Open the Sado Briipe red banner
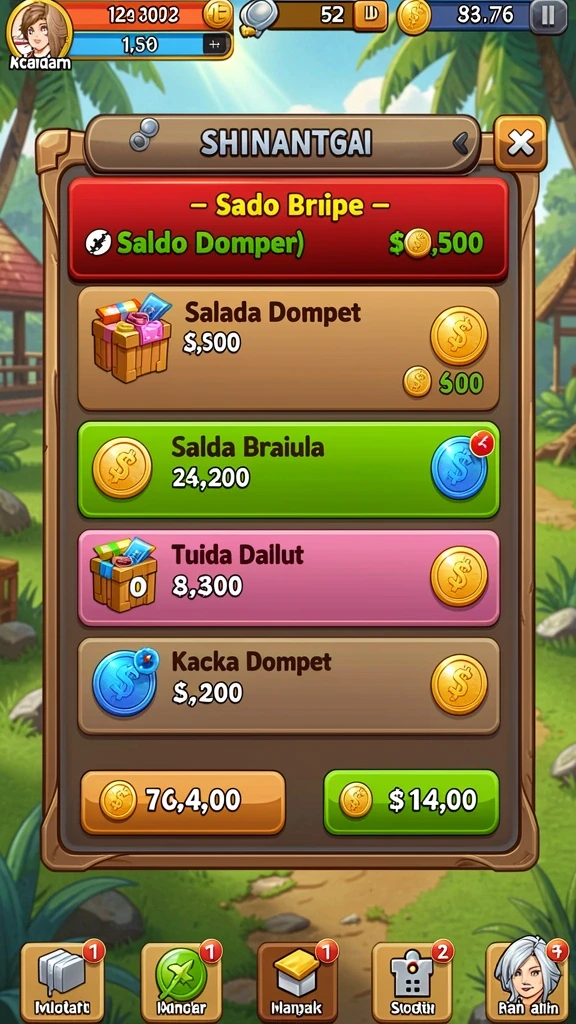Viewport: 576px width, 1024px height. (x=288, y=229)
